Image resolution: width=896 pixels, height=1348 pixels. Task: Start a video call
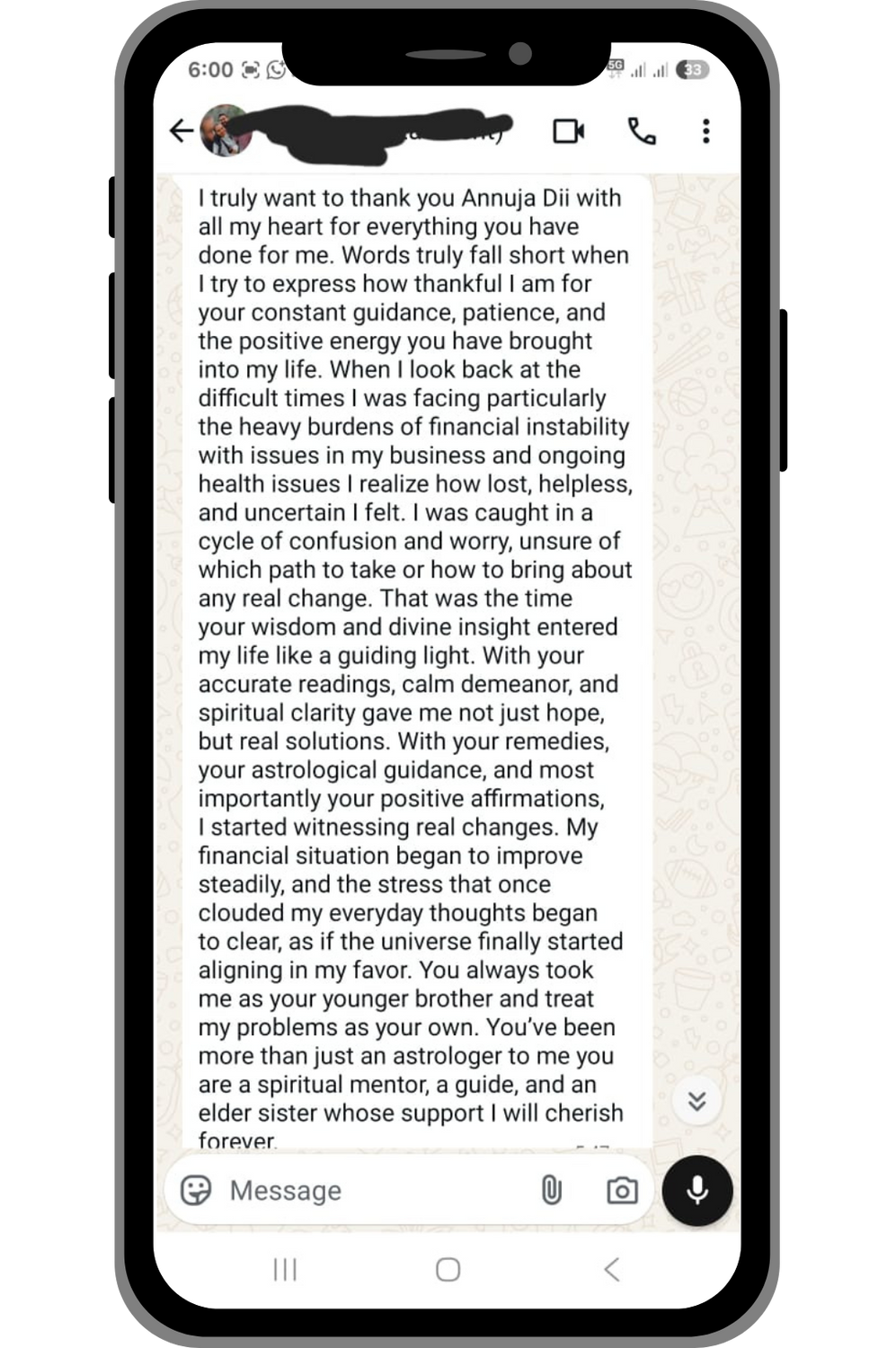tap(568, 131)
